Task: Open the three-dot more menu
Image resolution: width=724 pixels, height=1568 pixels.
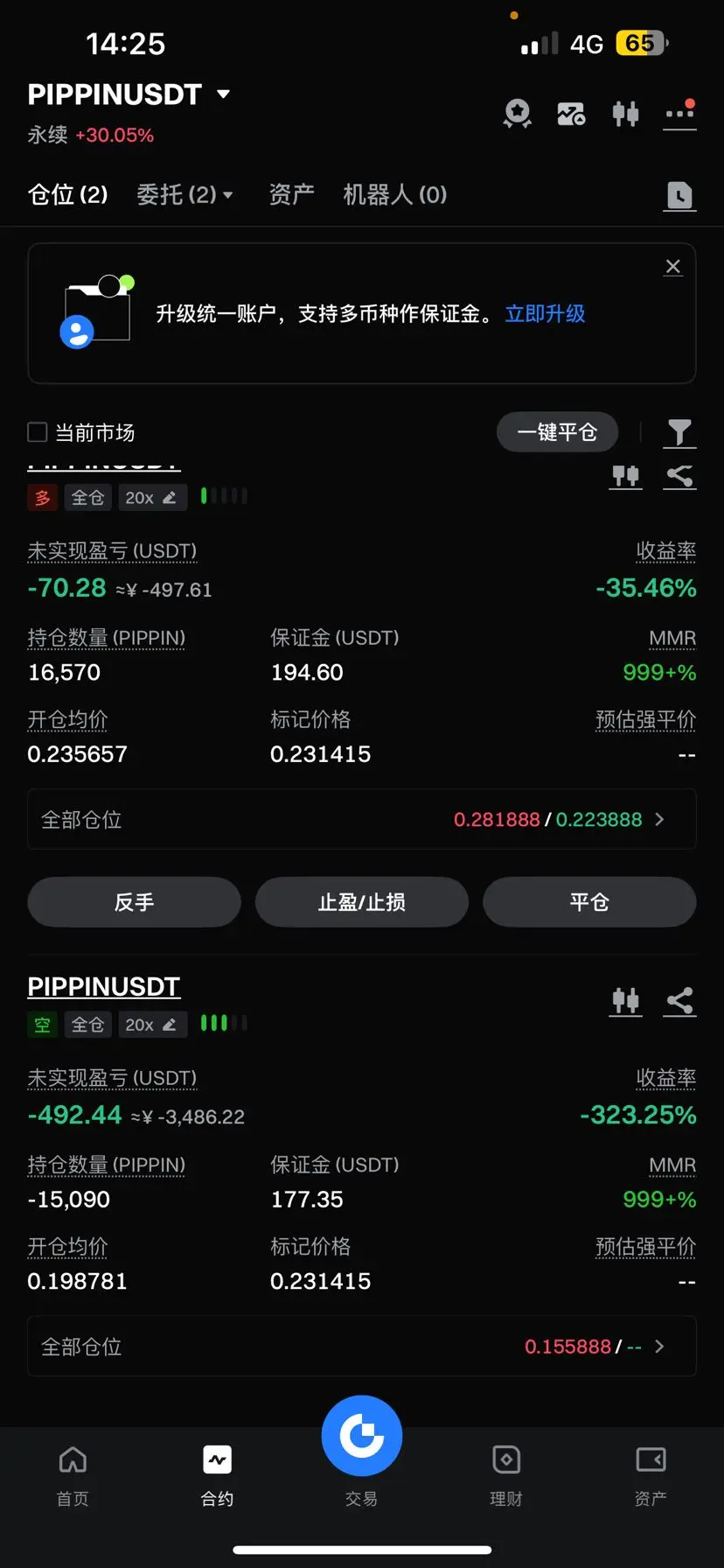Action: pos(679,114)
